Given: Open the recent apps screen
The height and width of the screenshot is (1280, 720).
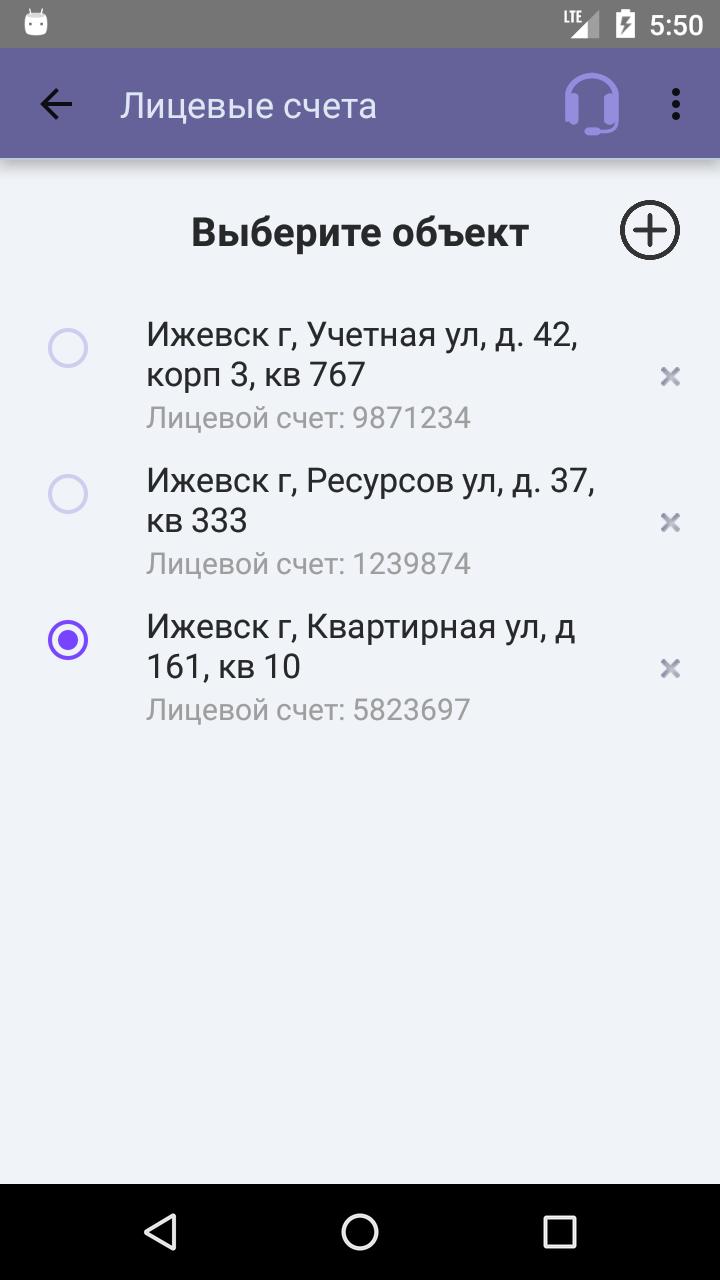Looking at the screenshot, I should [x=560, y=1232].
